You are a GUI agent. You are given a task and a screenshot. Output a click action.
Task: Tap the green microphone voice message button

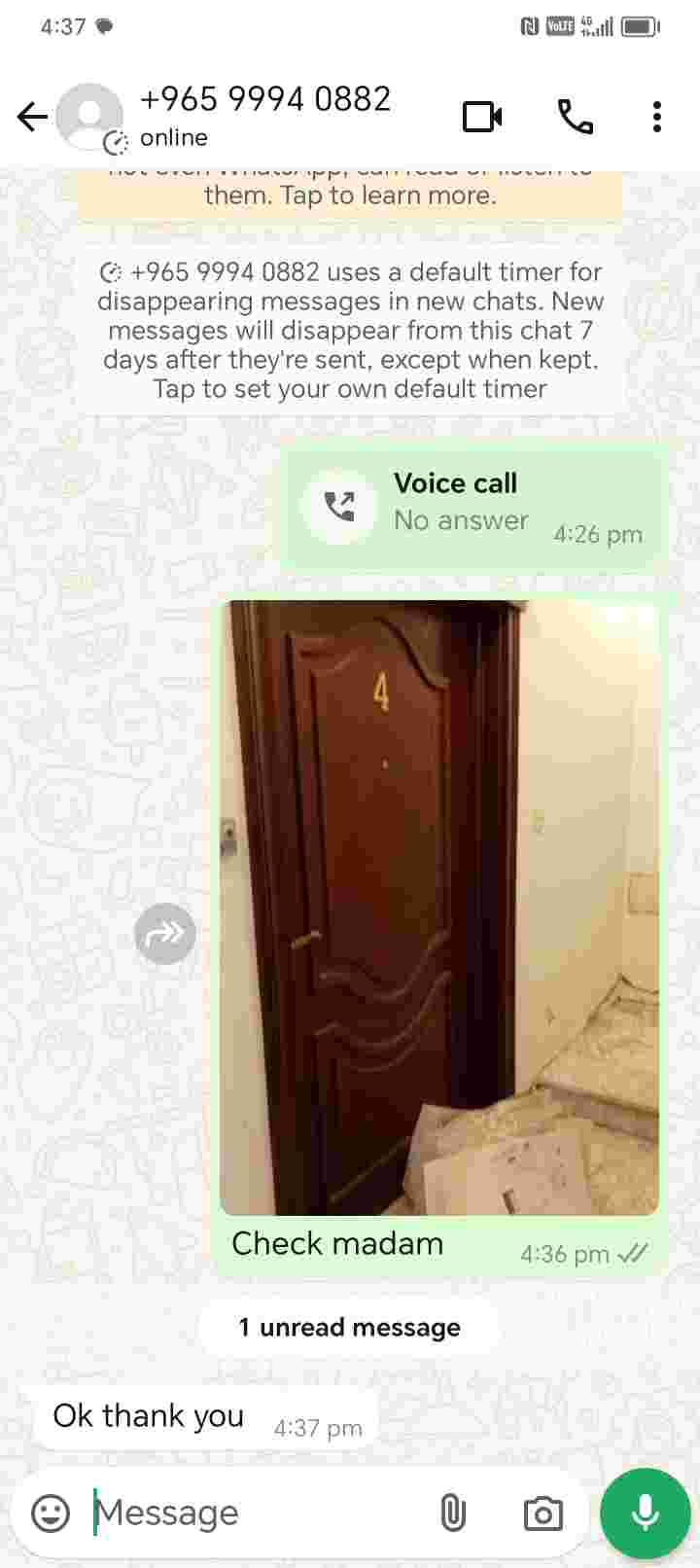pyautogui.click(x=645, y=1514)
